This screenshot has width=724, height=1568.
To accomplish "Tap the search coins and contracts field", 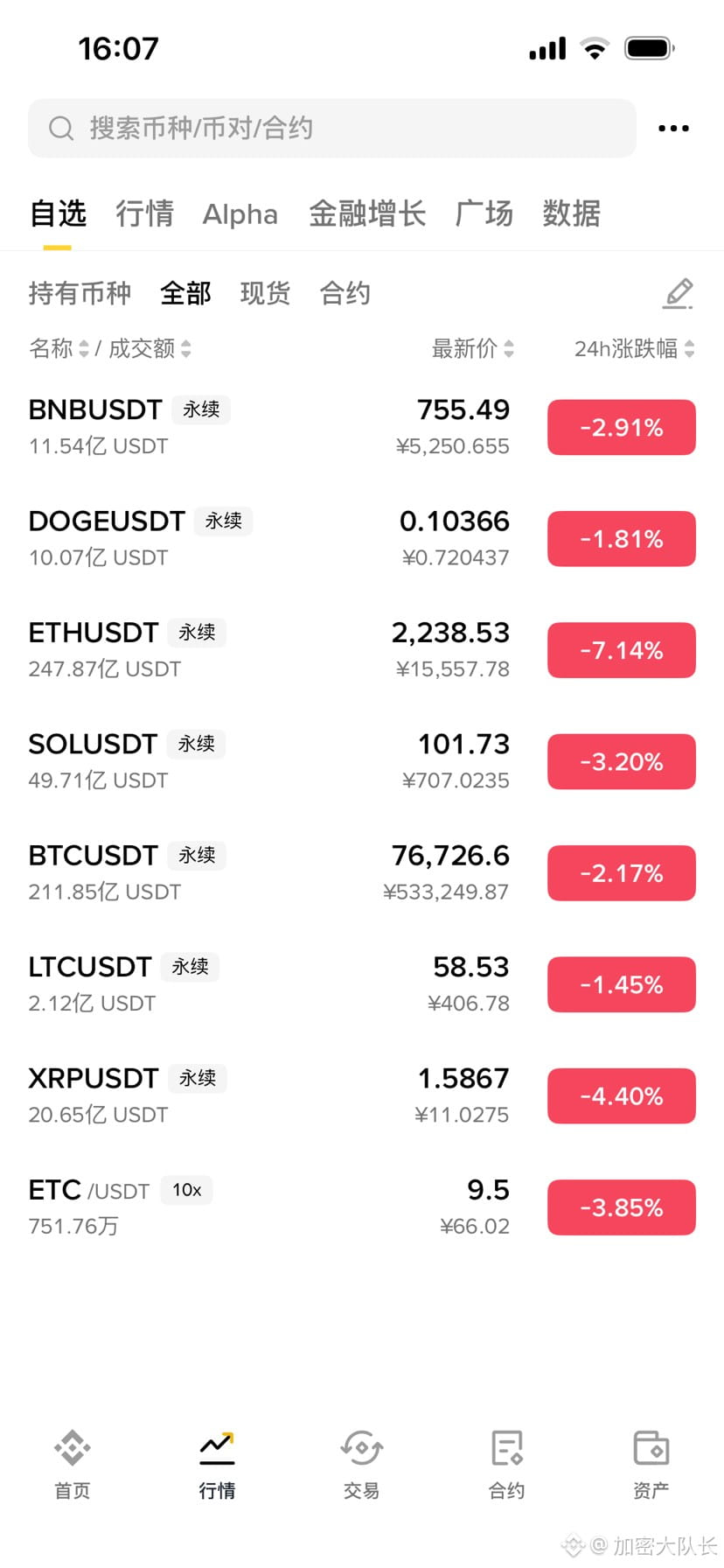I will tap(332, 129).
